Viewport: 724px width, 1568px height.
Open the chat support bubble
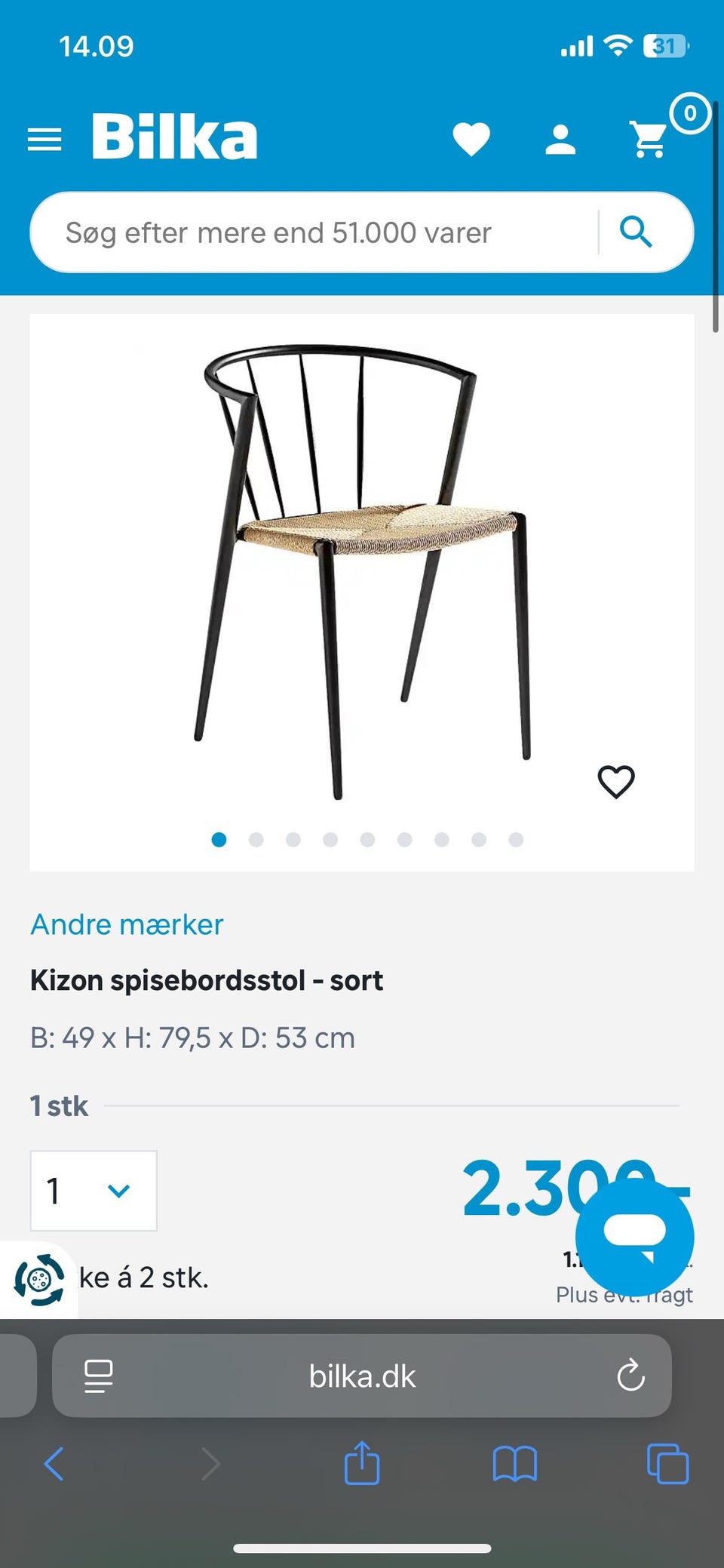click(634, 1237)
